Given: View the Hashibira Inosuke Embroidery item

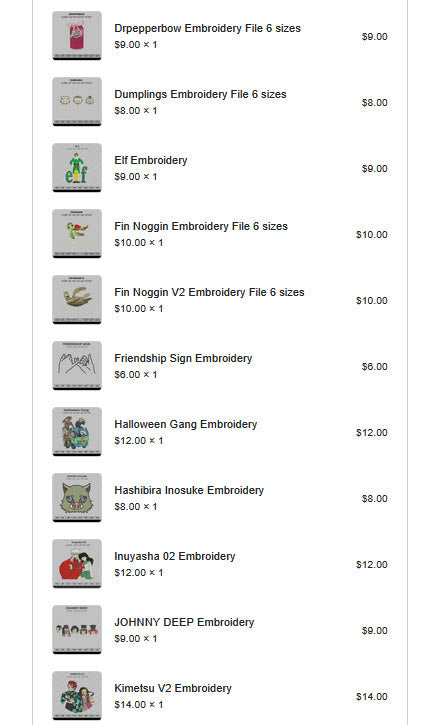Looking at the screenshot, I should [x=189, y=490].
